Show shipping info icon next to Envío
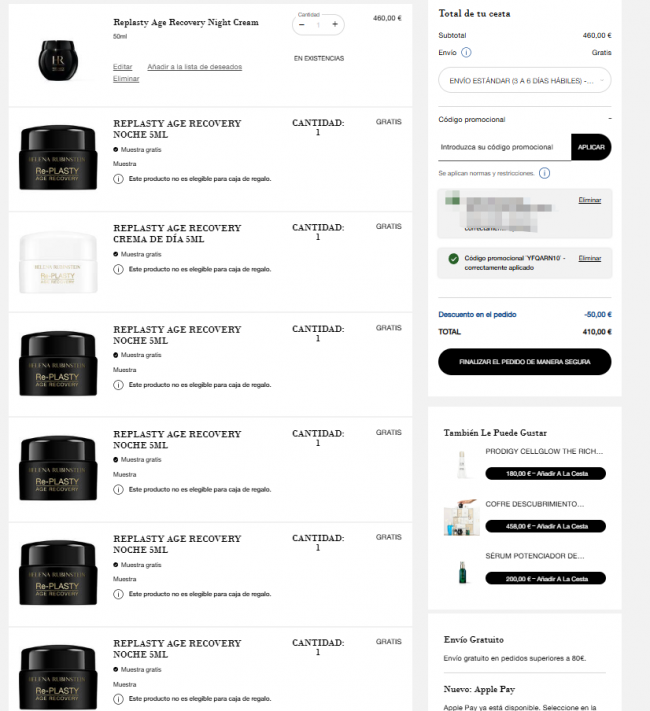Viewport: 650px width, 711px height. click(x=467, y=52)
